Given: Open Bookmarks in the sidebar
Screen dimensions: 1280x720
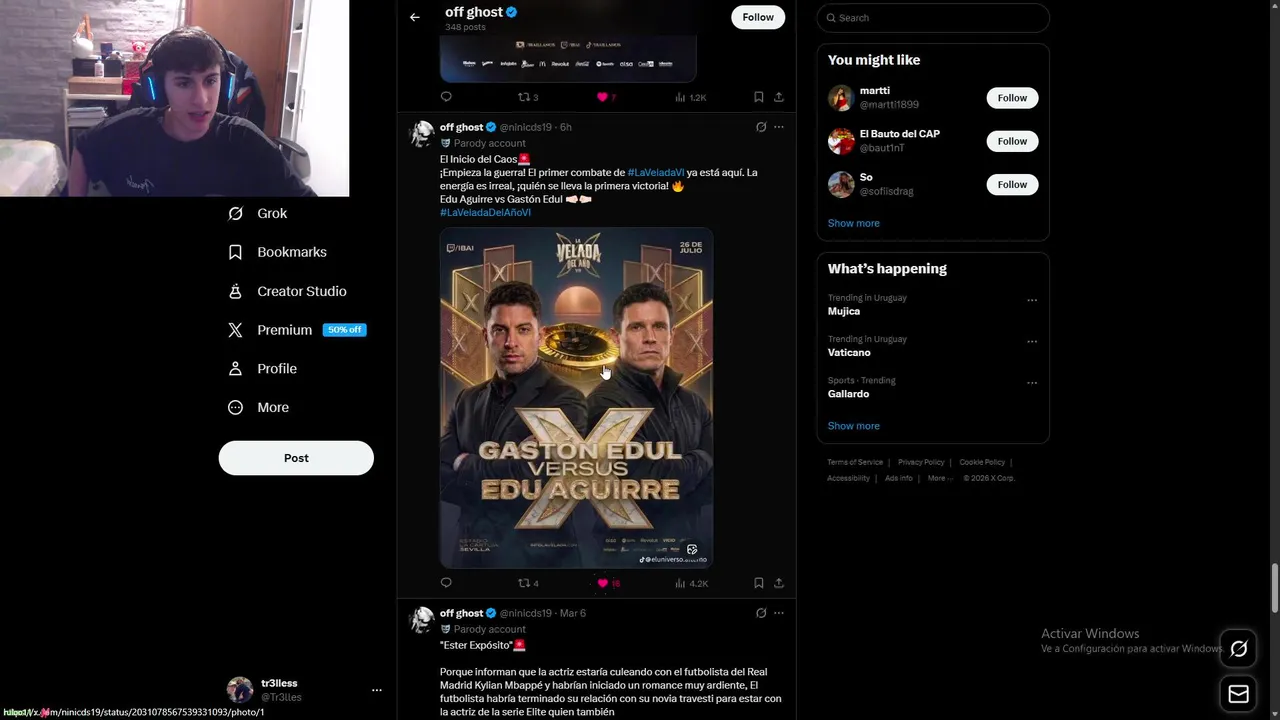Looking at the screenshot, I should 291,252.
